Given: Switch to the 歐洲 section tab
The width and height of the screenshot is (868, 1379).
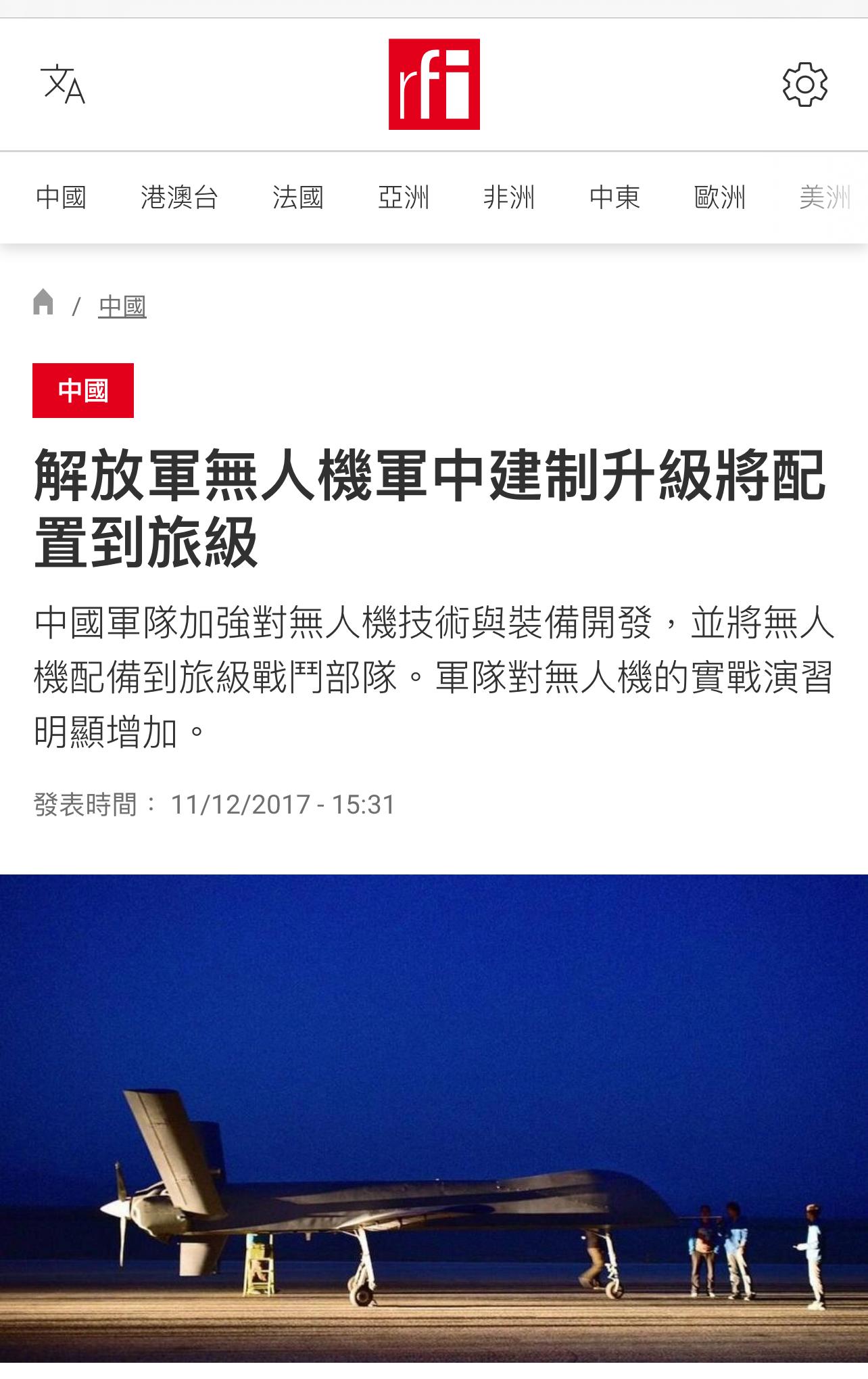Looking at the screenshot, I should tap(720, 197).
